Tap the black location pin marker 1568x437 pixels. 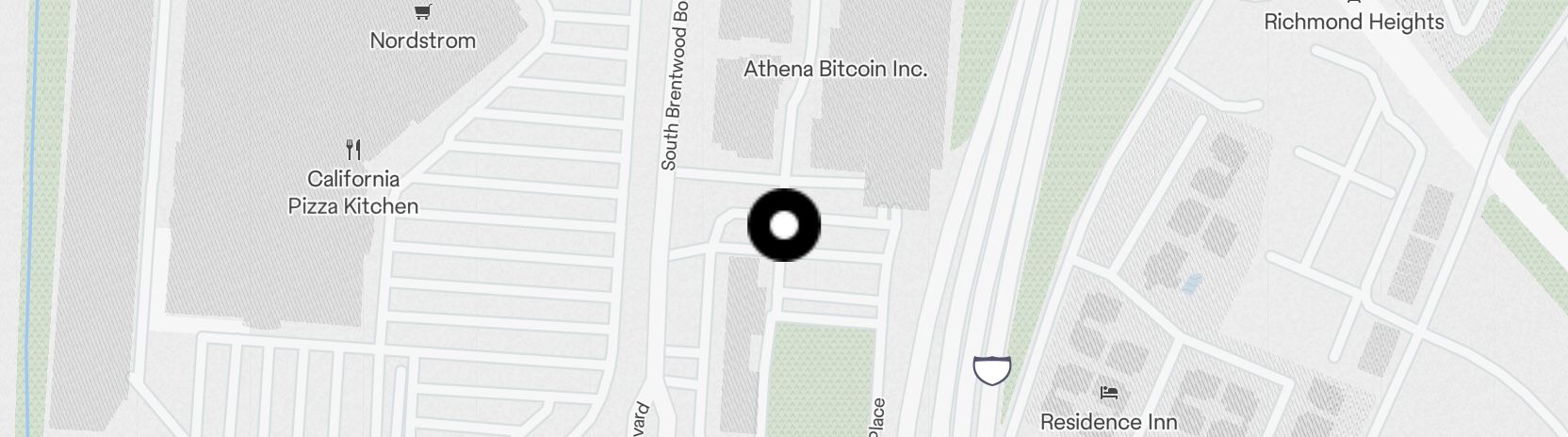coord(784,225)
